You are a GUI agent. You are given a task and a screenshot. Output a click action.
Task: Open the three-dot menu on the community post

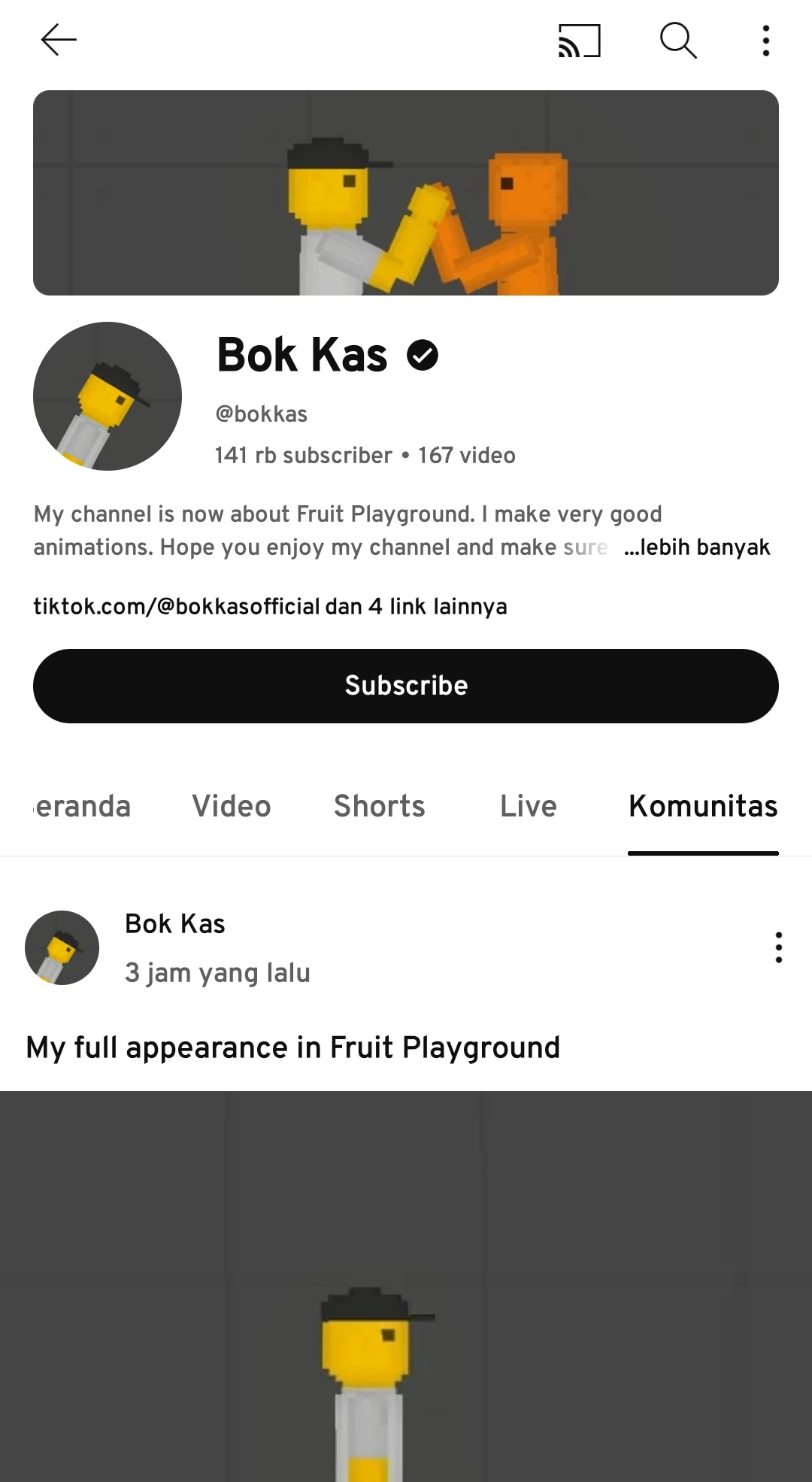coord(778,948)
